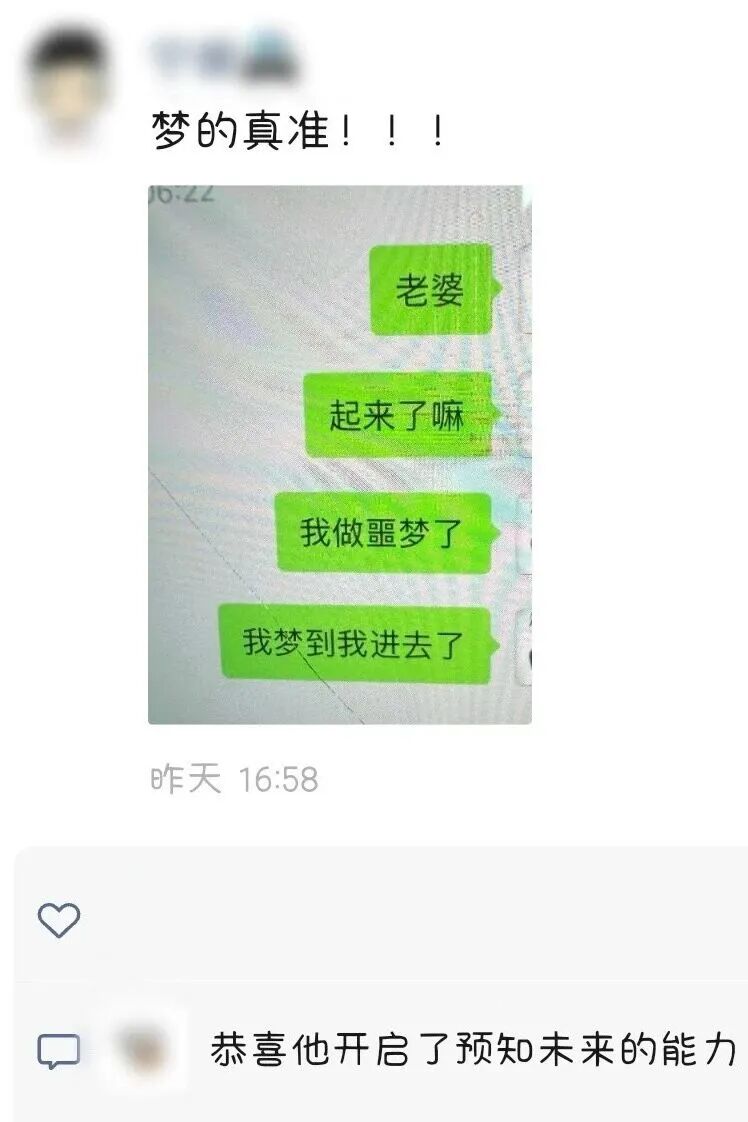Image resolution: width=748 pixels, height=1122 pixels.
Task: Open the poster's blurred username
Action: [x=222, y=58]
